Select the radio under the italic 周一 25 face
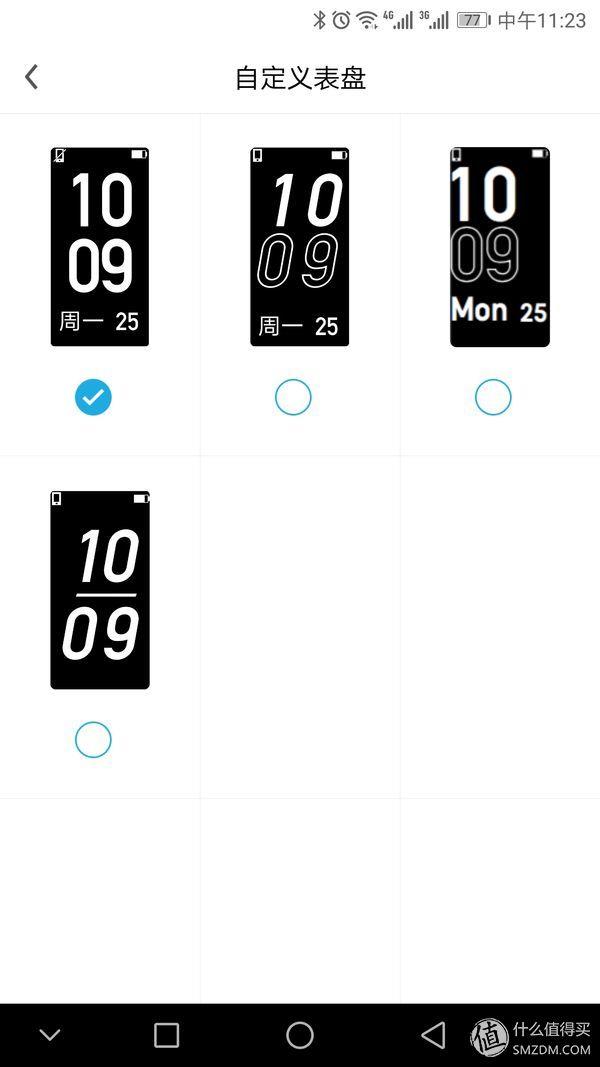 (293, 397)
